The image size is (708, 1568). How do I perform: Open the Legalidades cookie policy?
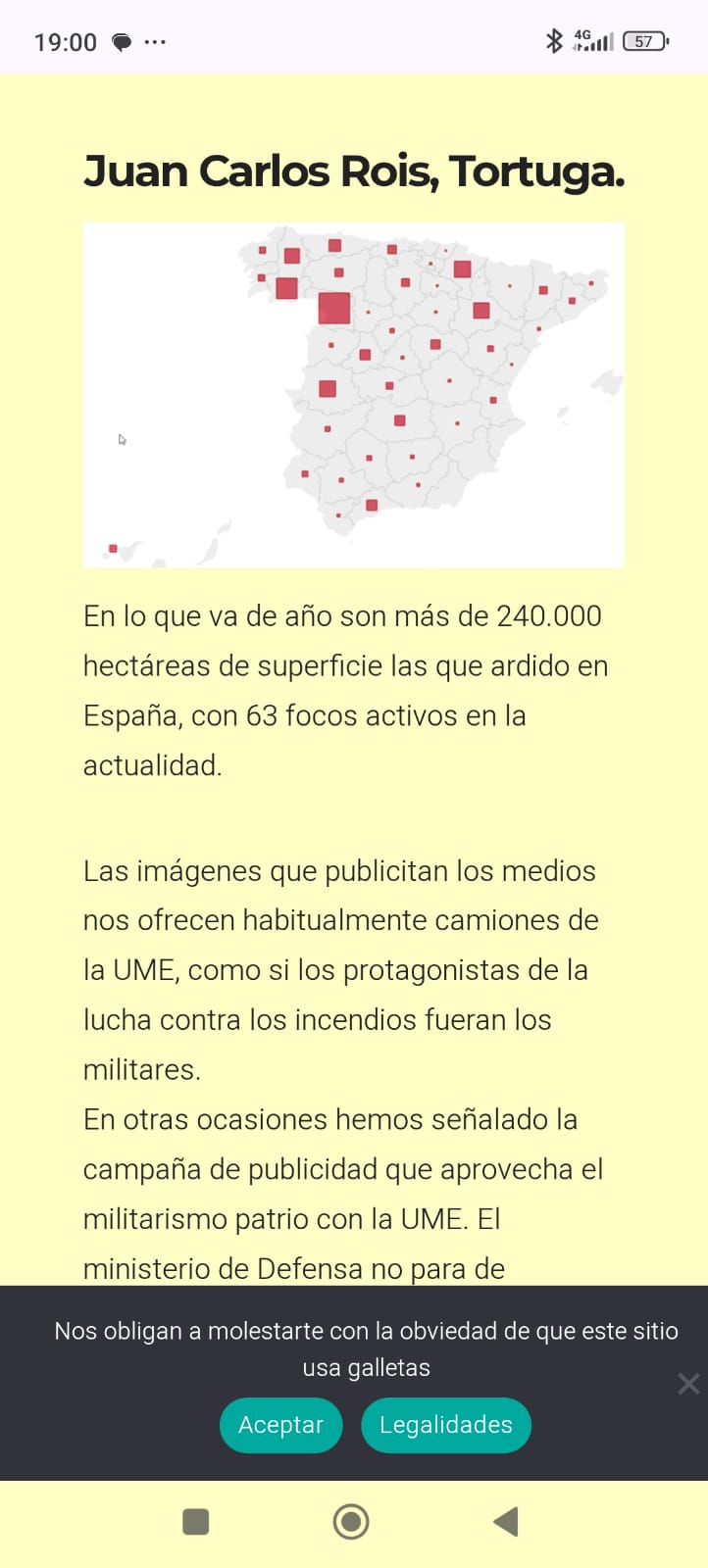click(446, 1425)
